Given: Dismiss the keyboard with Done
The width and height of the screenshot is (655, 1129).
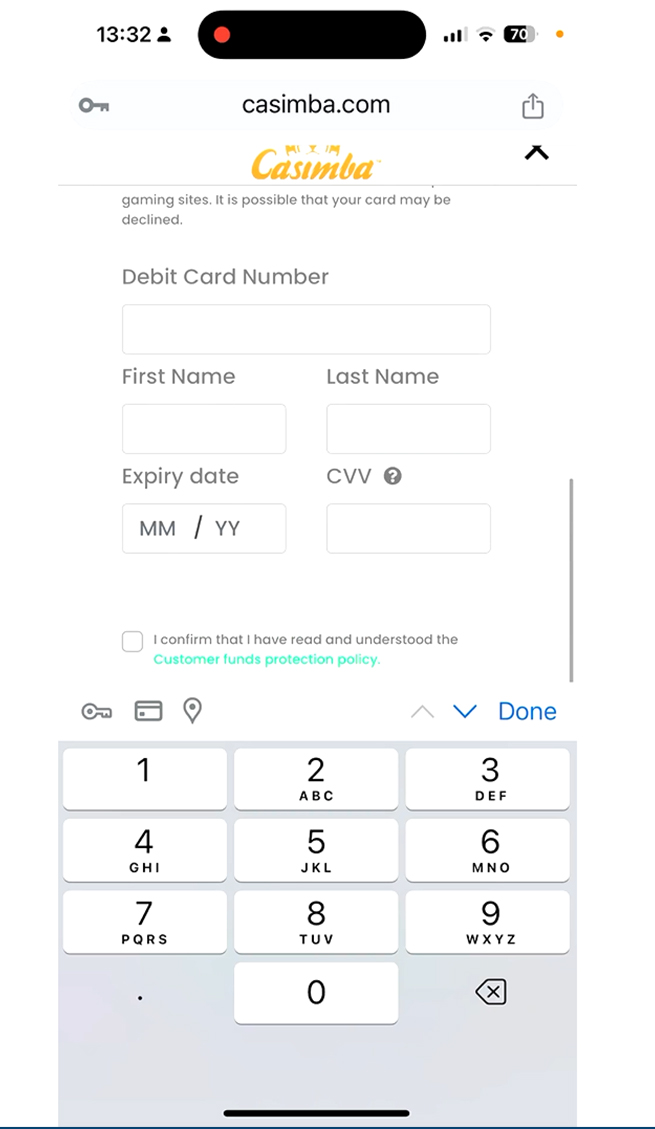Looking at the screenshot, I should coord(527,711).
